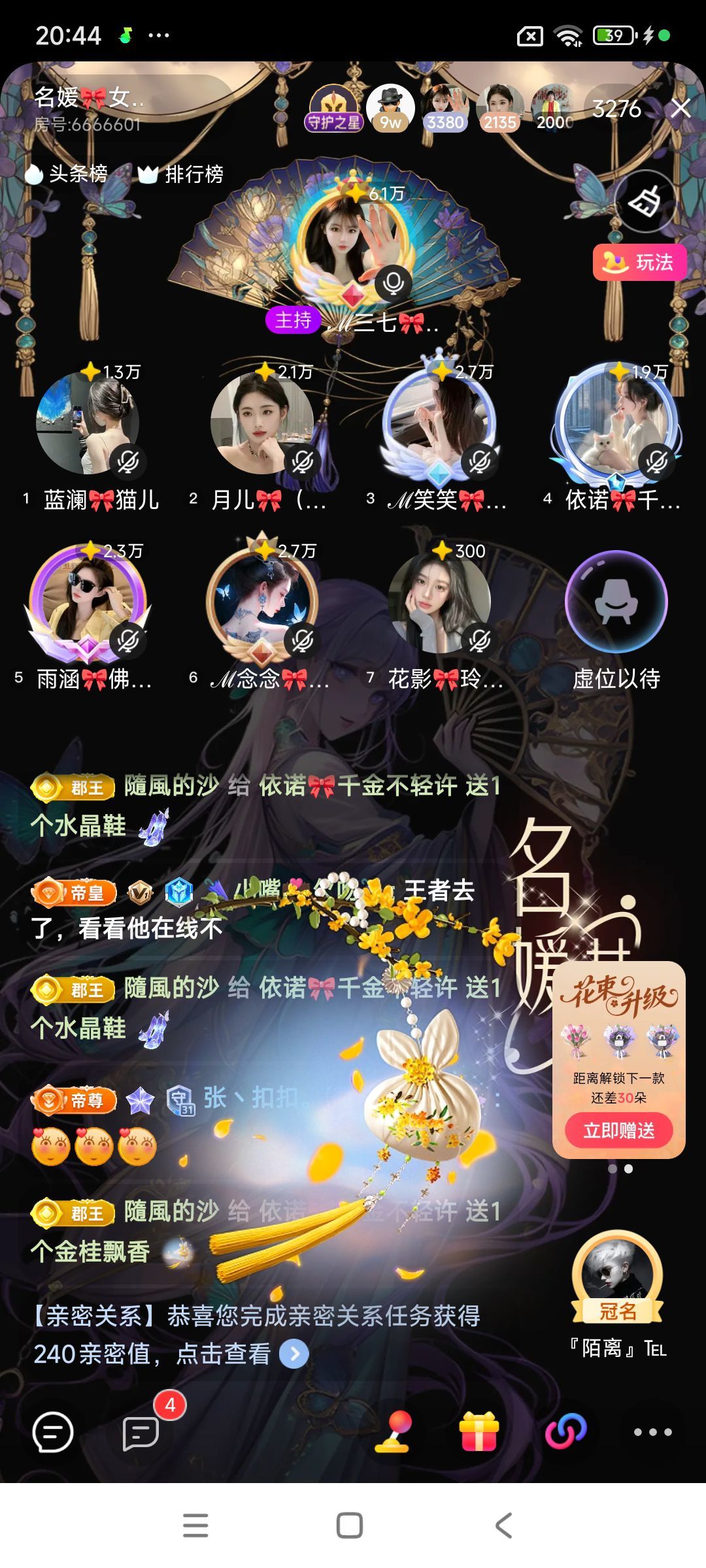Tap the broom clear-screen icon

pyautogui.click(x=645, y=201)
